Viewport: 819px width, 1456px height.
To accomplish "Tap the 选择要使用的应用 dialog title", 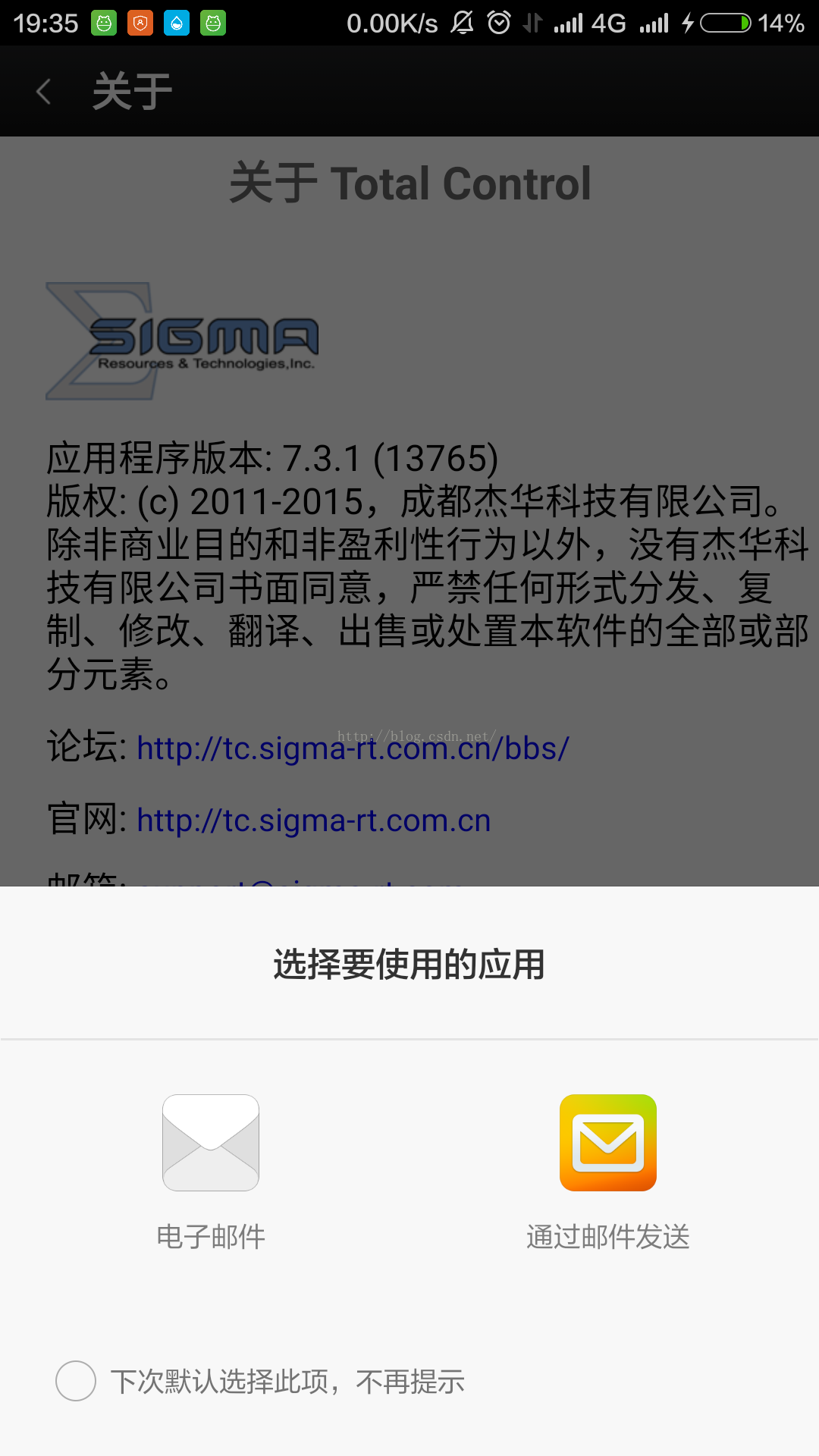I will (409, 965).
